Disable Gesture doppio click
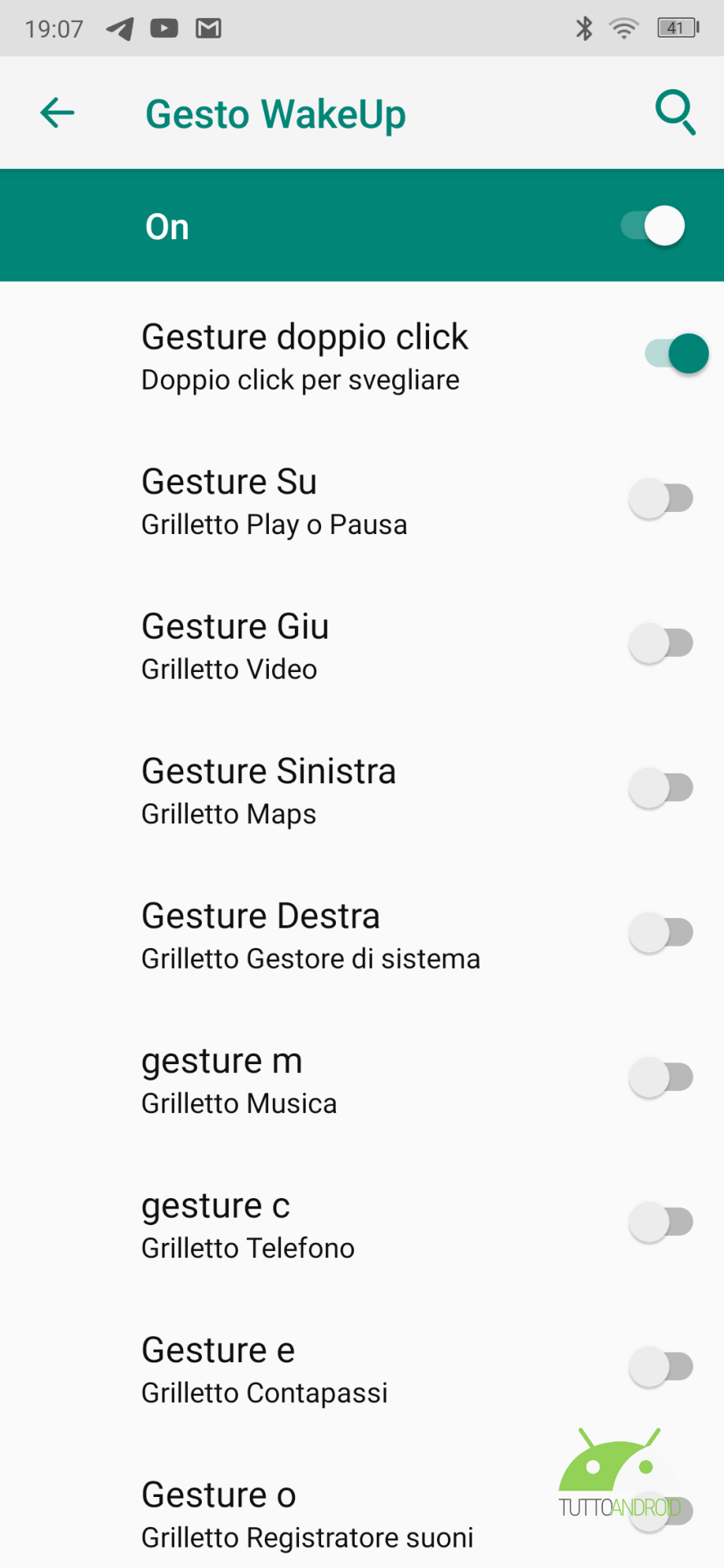Viewport: 724px width, 1568px height. click(676, 354)
